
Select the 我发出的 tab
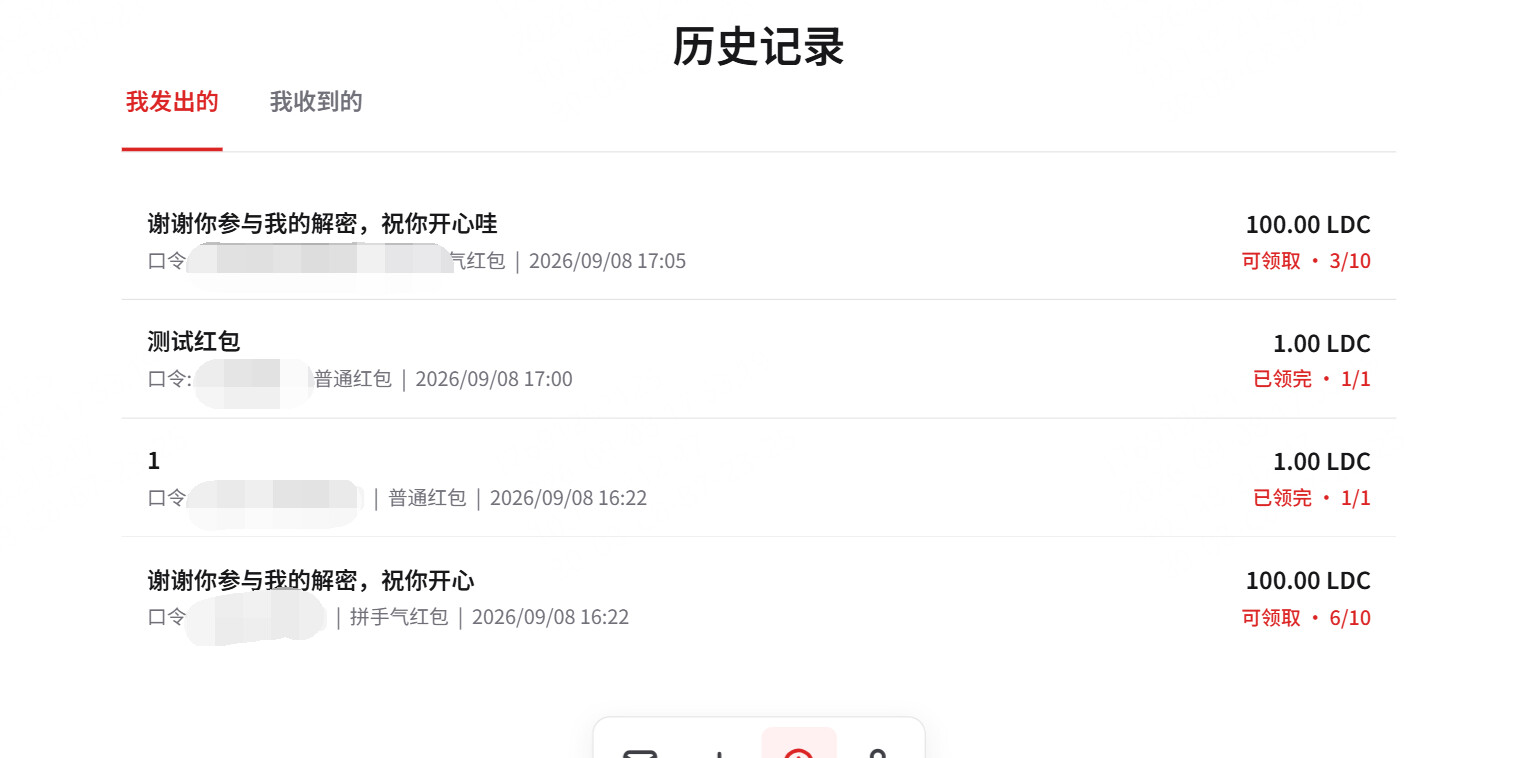(x=172, y=102)
